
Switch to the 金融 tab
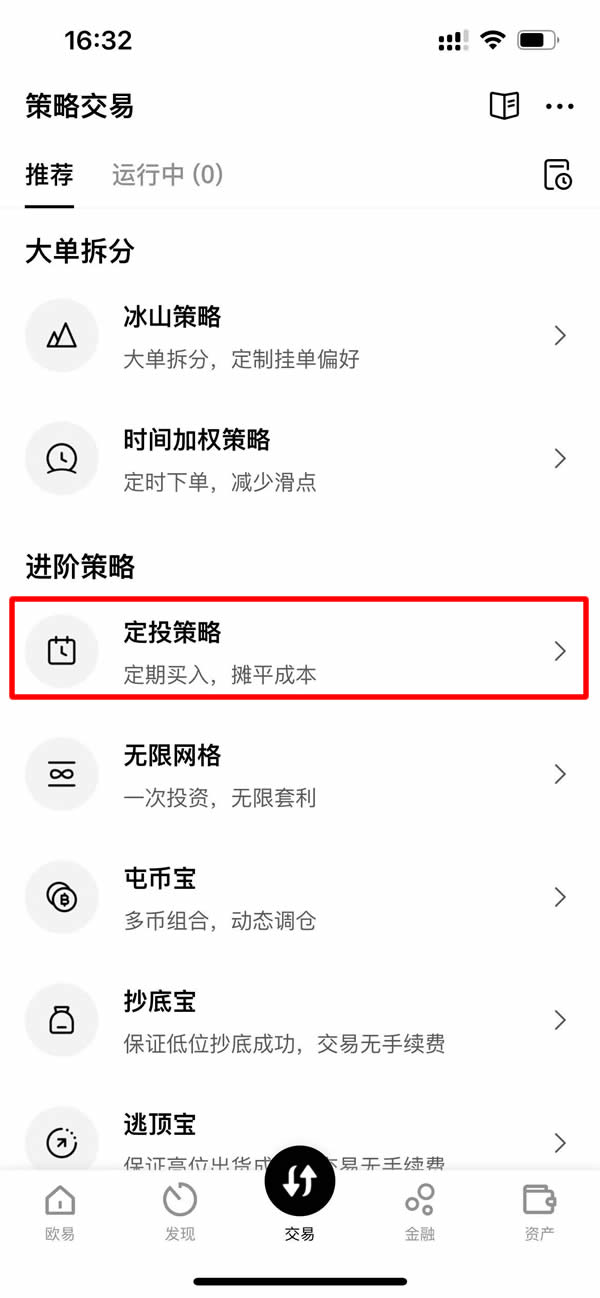[x=420, y=1210]
